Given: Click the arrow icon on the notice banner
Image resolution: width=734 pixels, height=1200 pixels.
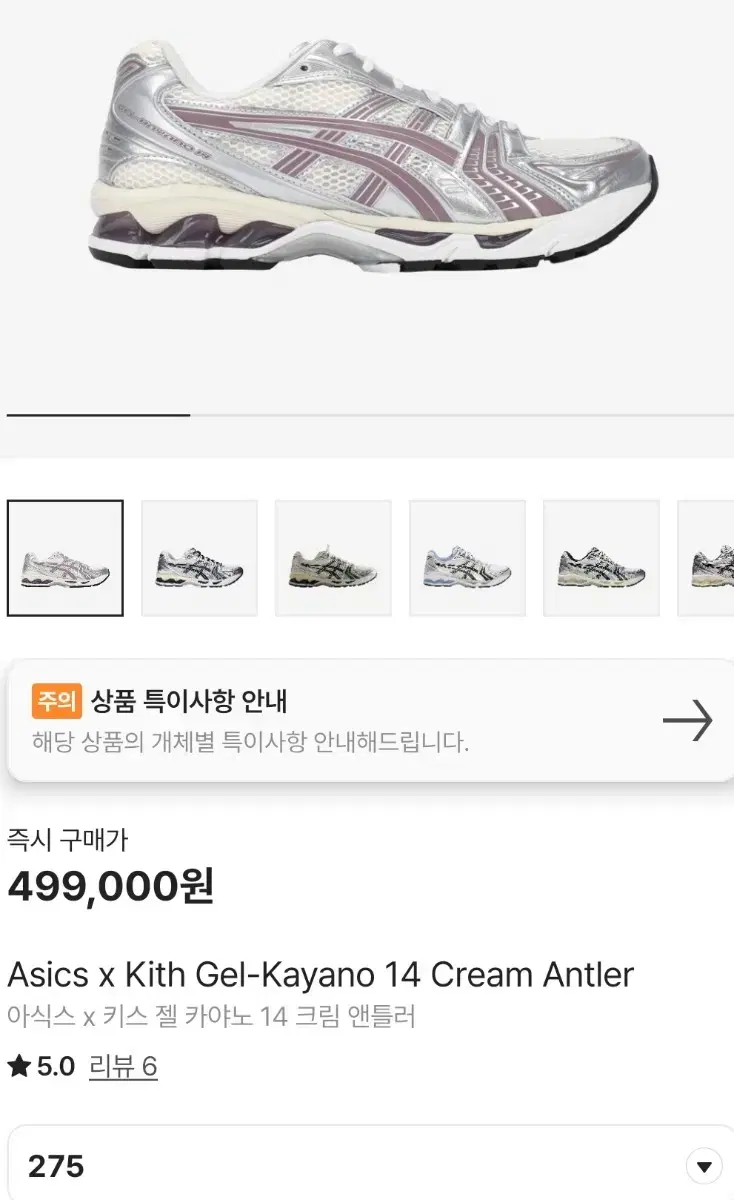Looking at the screenshot, I should 690,718.
